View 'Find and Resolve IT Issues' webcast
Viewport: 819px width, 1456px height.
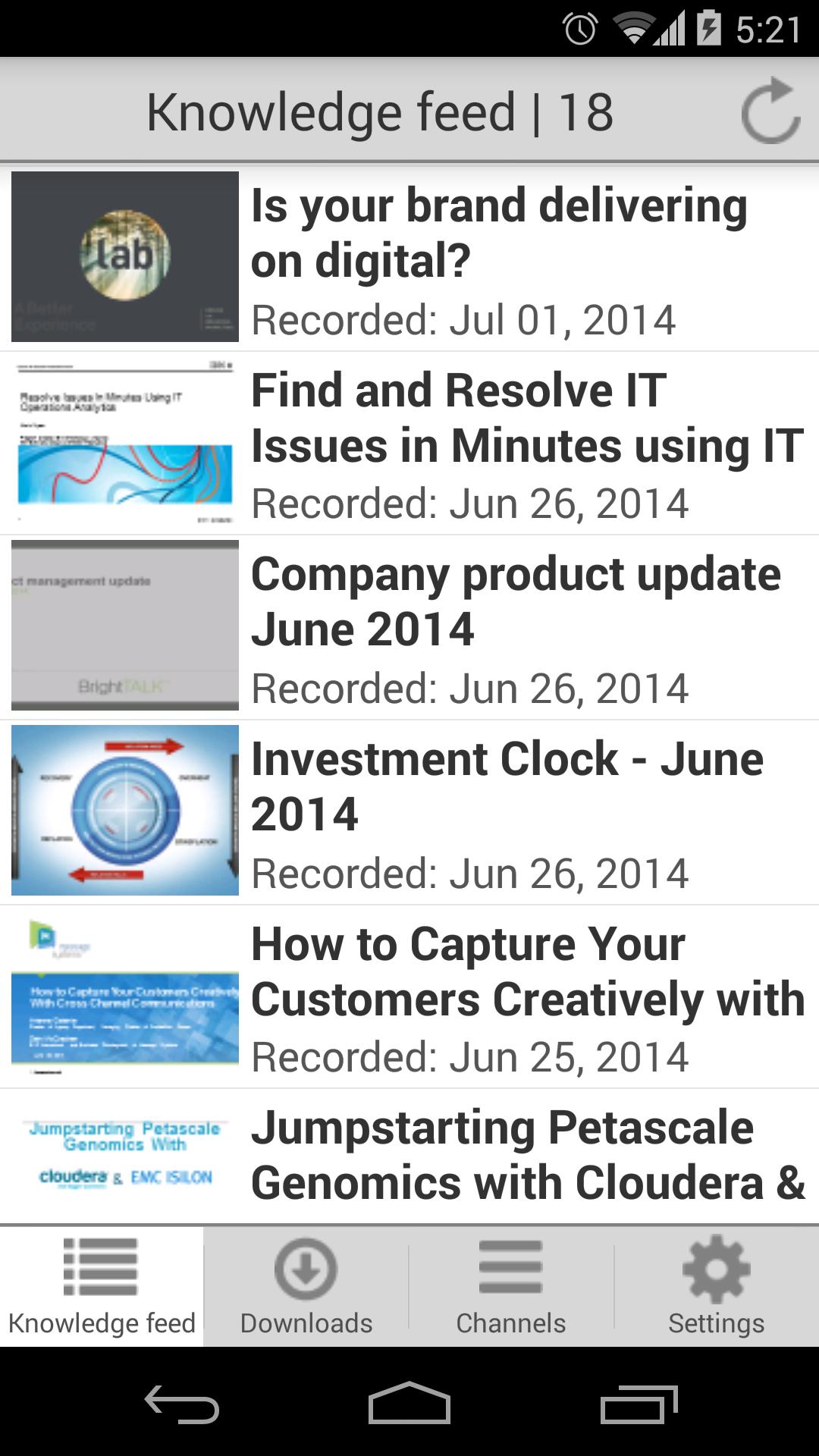(409, 444)
